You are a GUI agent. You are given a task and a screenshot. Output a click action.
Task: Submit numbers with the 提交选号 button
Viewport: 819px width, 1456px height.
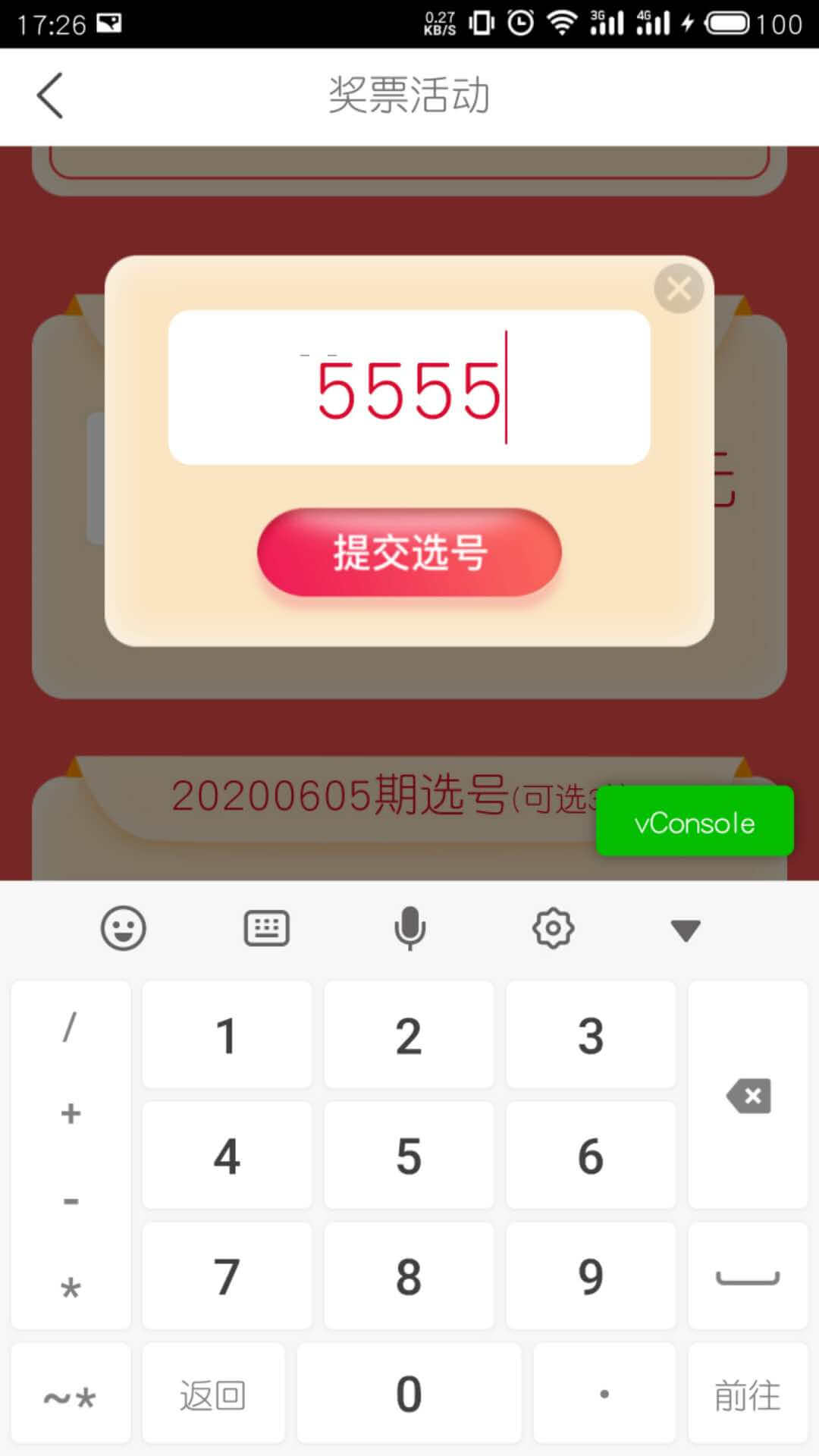409,553
